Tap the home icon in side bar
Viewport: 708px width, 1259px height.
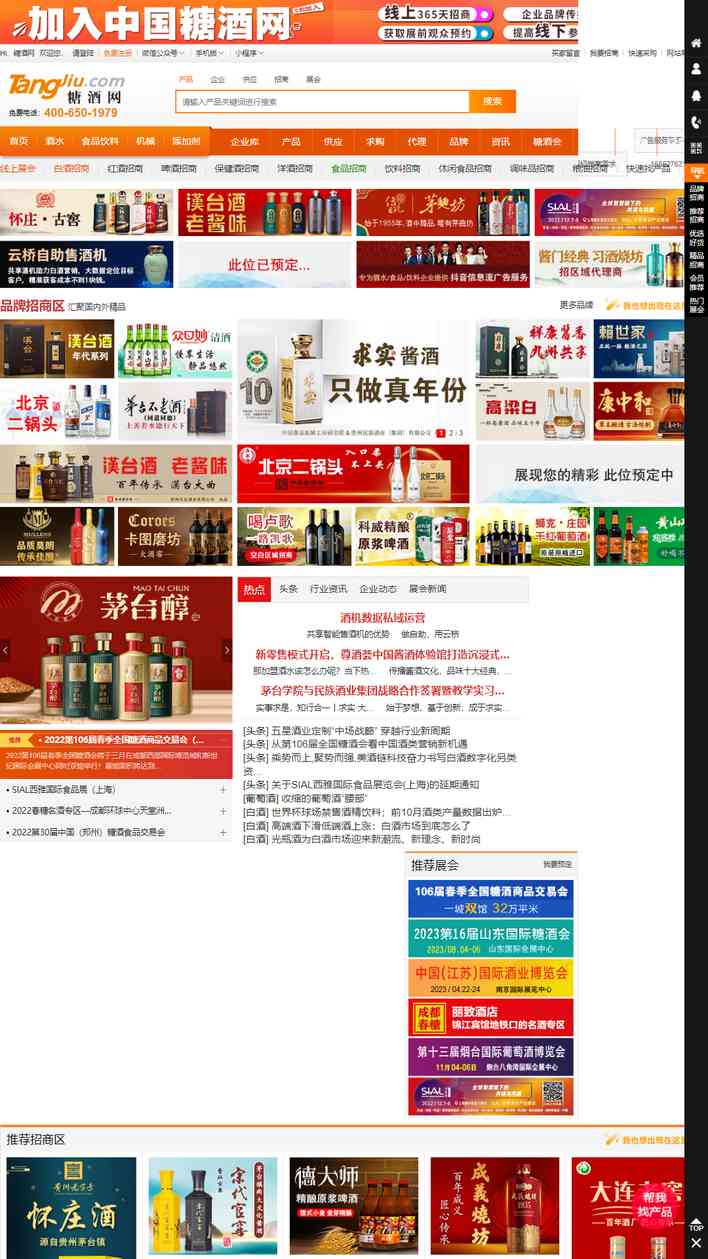coord(696,43)
